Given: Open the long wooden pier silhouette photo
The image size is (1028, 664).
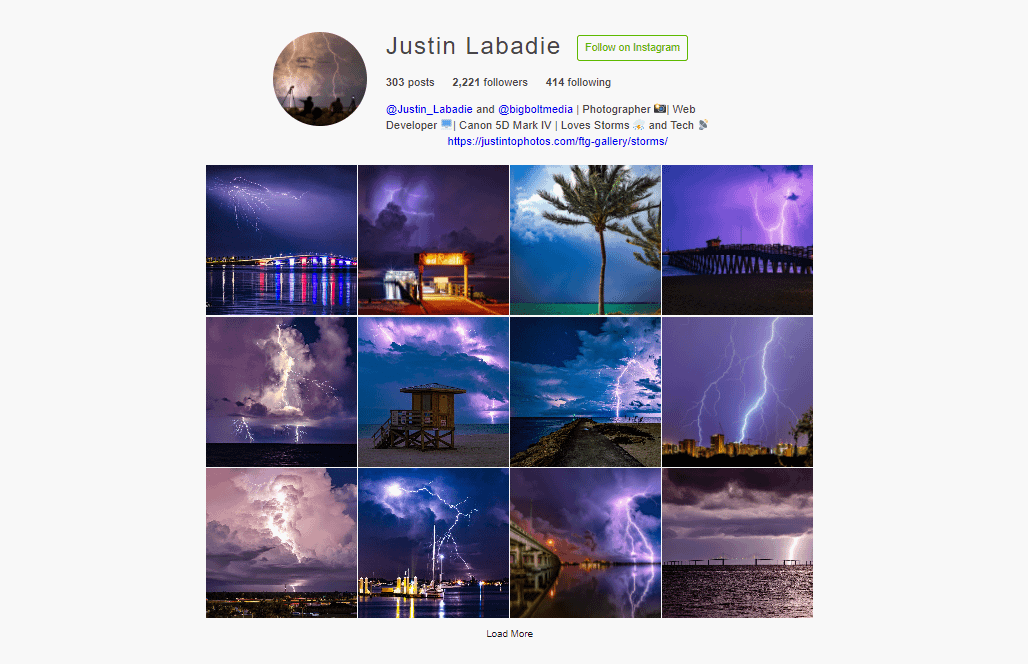Looking at the screenshot, I should (737, 240).
